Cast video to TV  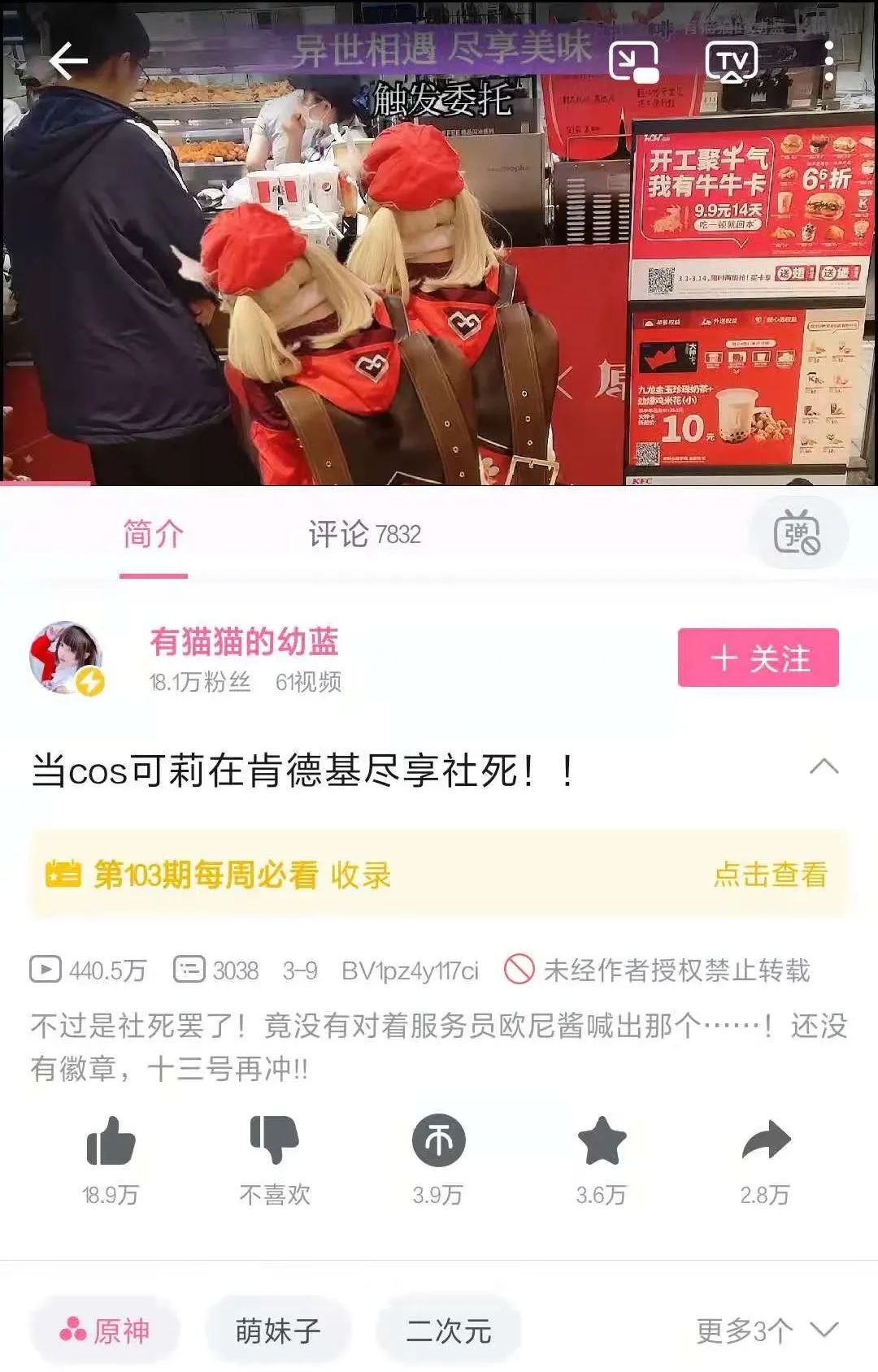pyautogui.click(x=731, y=61)
